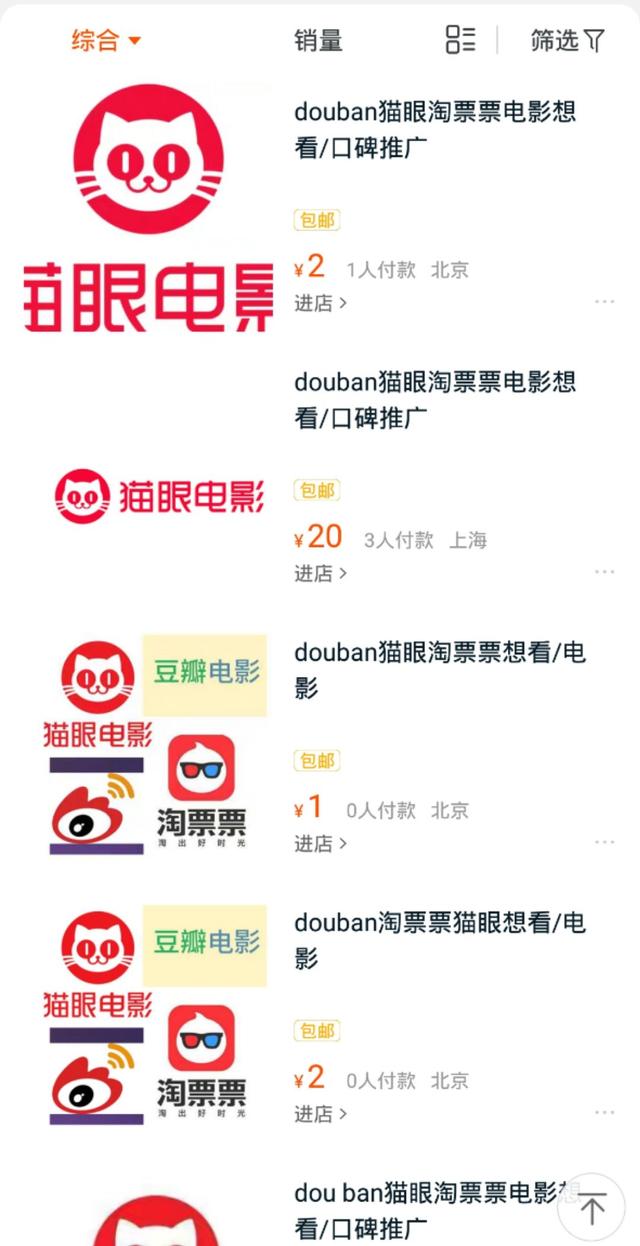Viewport: 640px width, 1246px height.
Task: Enter the shop of the ¥1 item
Action: pyautogui.click(x=320, y=844)
